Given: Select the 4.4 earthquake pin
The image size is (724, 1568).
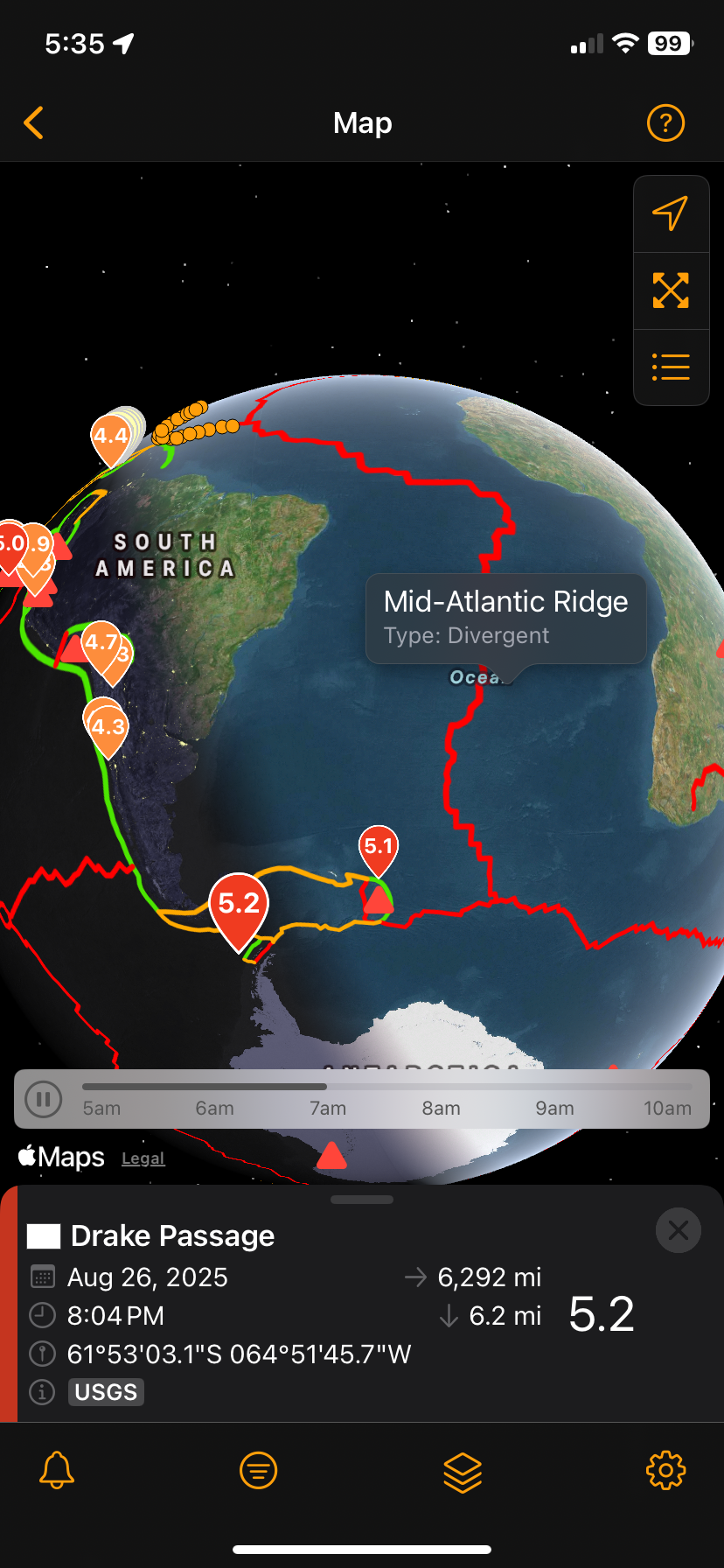Looking at the screenshot, I should [110, 436].
